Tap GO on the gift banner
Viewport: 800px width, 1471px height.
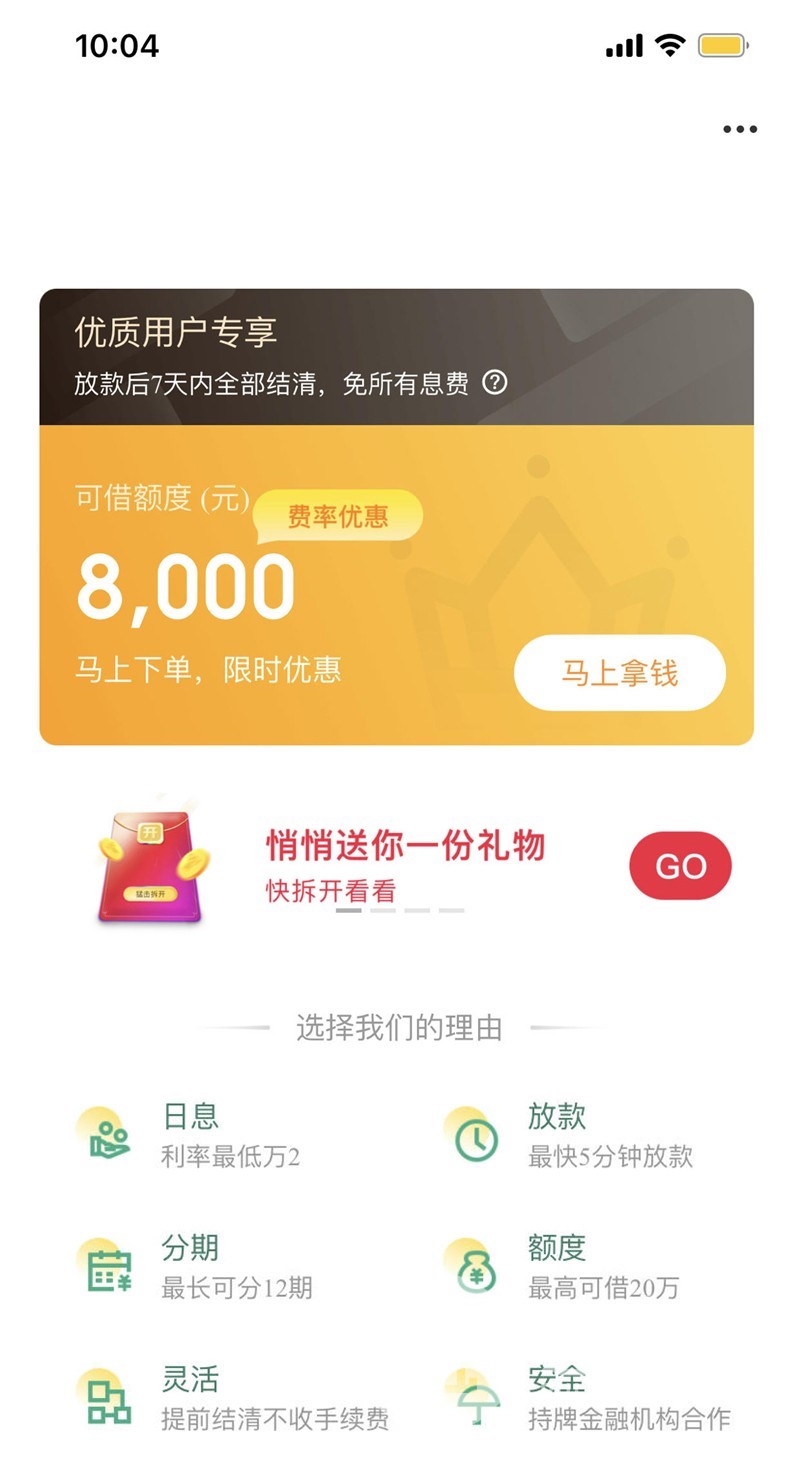[x=681, y=866]
